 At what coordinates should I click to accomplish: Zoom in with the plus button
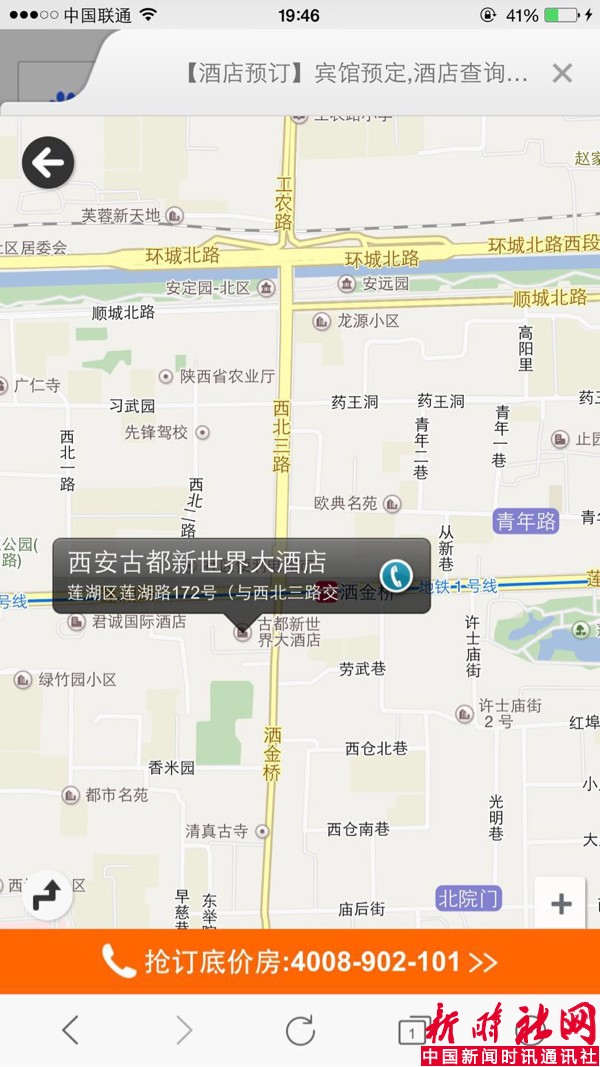pyautogui.click(x=562, y=905)
